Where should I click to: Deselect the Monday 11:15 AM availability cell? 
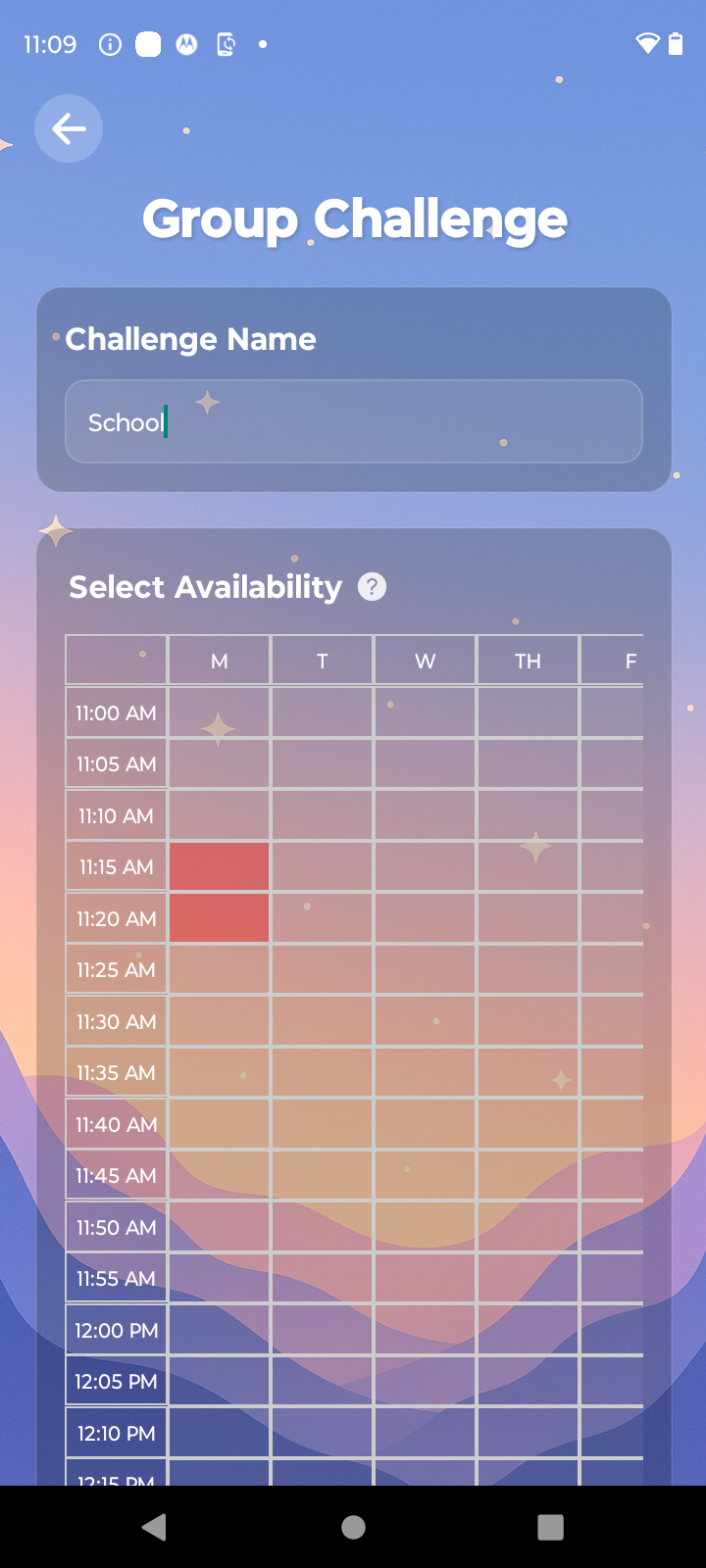pyautogui.click(x=219, y=866)
